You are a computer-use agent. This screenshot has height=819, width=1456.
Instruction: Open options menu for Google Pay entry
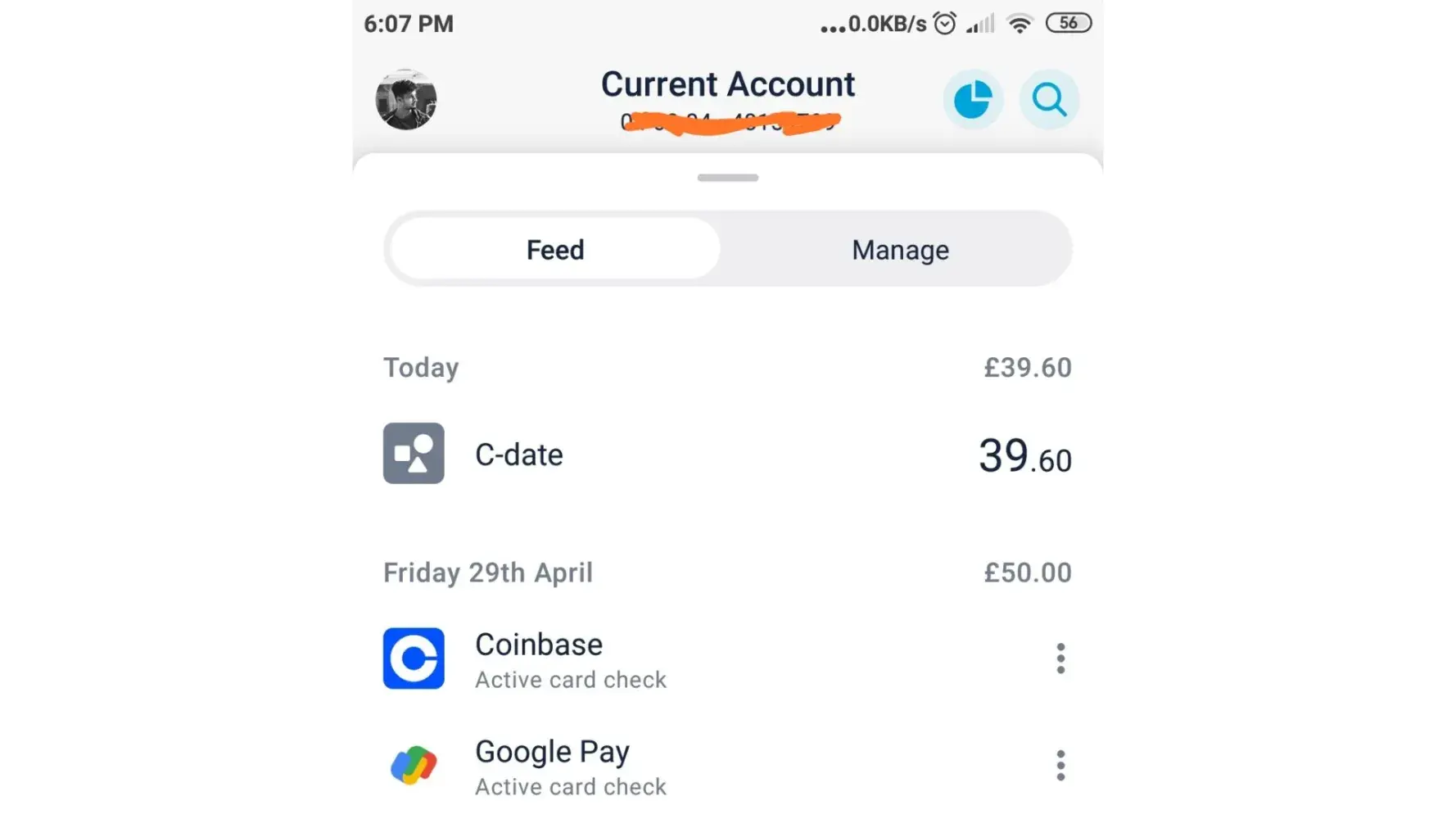tap(1060, 766)
